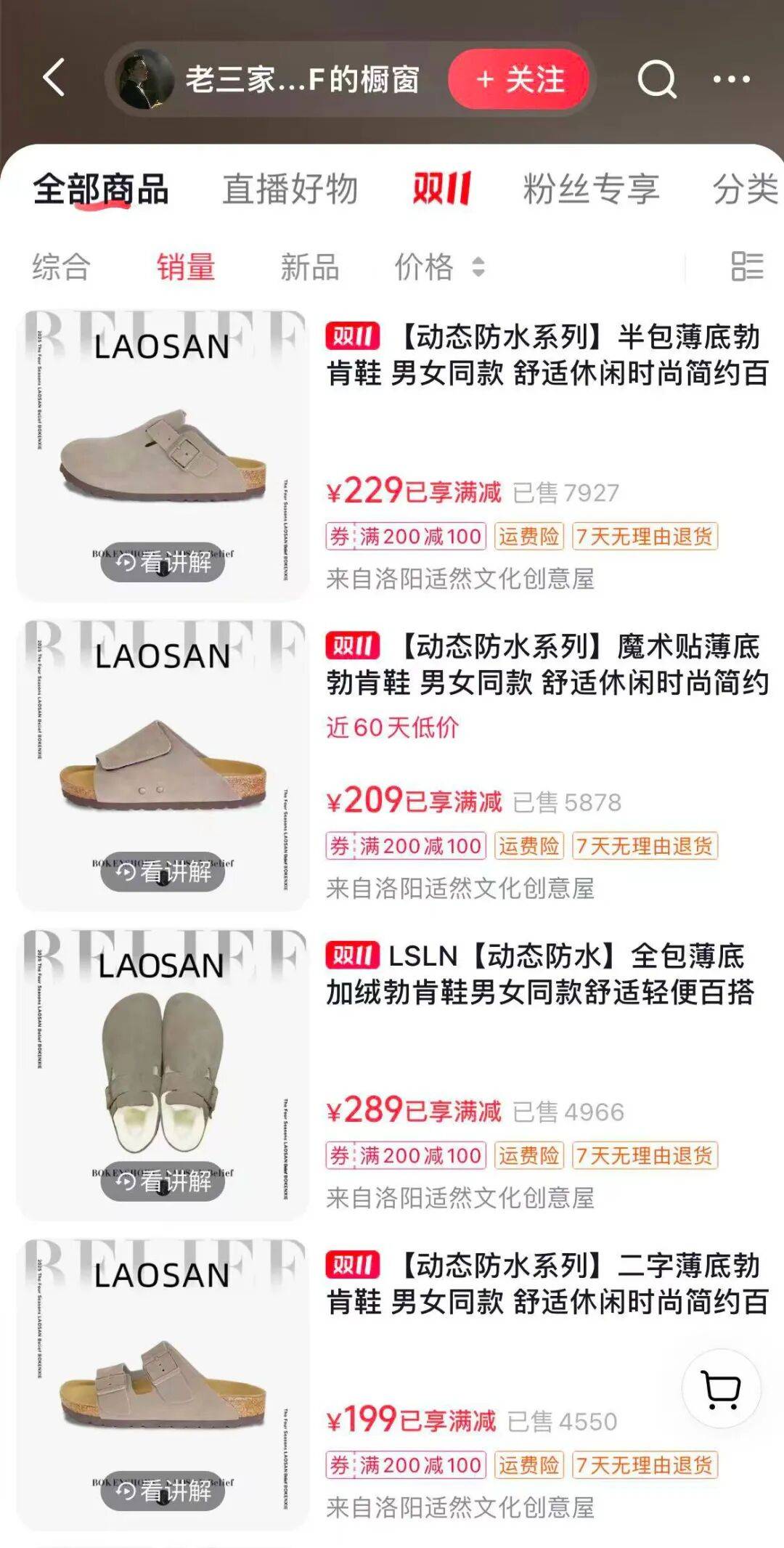Image resolution: width=784 pixels, height=1548 pixels.
Task: Switch to the 直播好物 tab
Action: point(290,190)
